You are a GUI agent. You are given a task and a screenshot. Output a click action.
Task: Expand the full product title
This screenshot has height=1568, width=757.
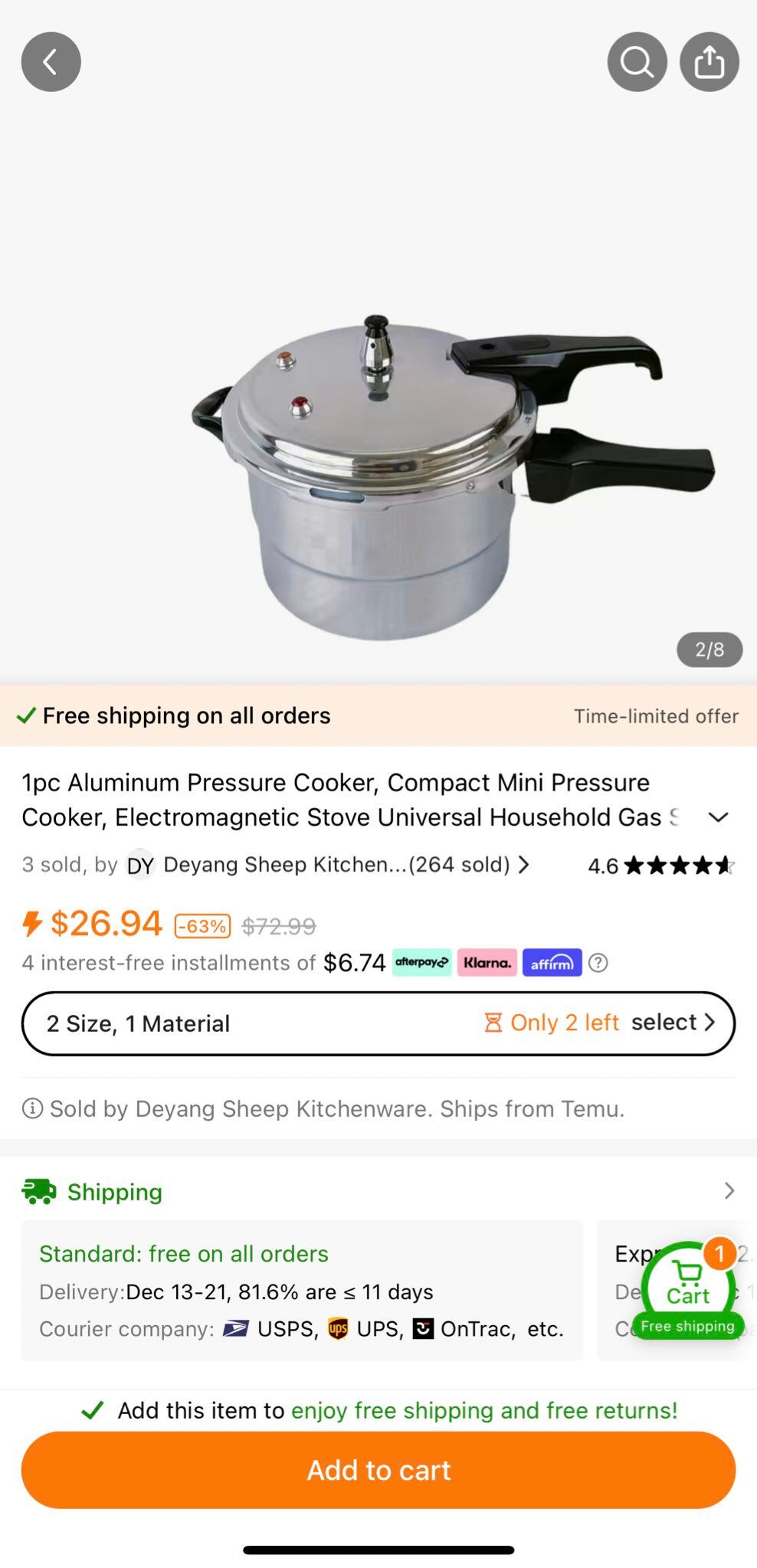pos(718,817)
